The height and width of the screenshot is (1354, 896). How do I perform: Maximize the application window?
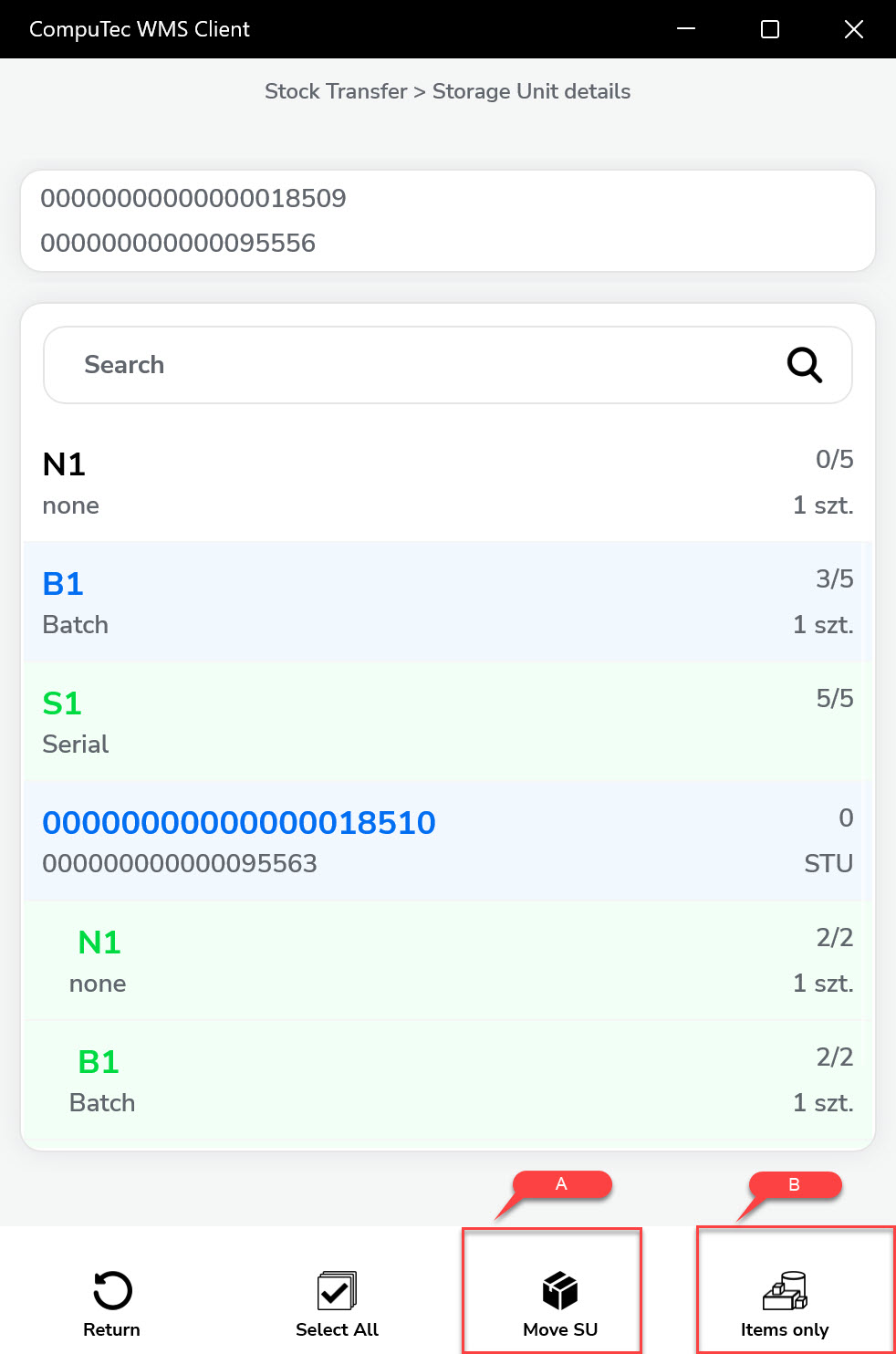tap(769, 29)
